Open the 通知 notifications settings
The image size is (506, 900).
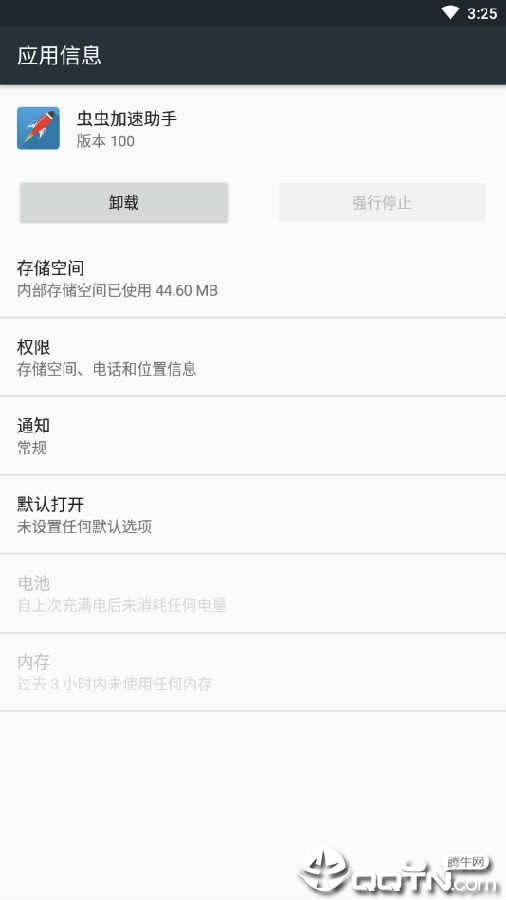(x=253, y=436)
